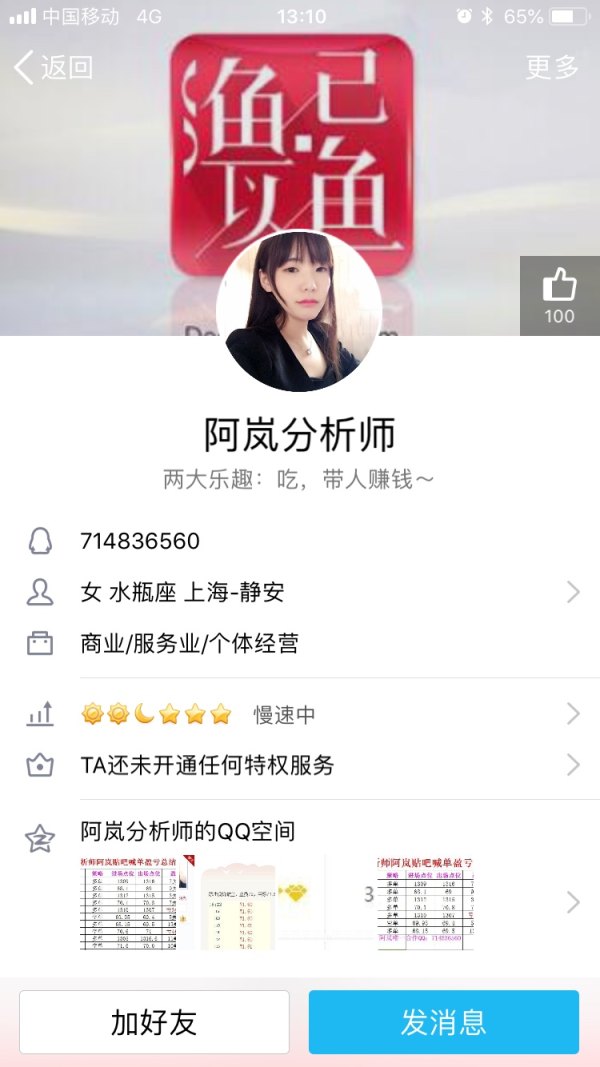Tap 加好友 to add as friend
This screenshot has width=600, height=1067.
154,1022
